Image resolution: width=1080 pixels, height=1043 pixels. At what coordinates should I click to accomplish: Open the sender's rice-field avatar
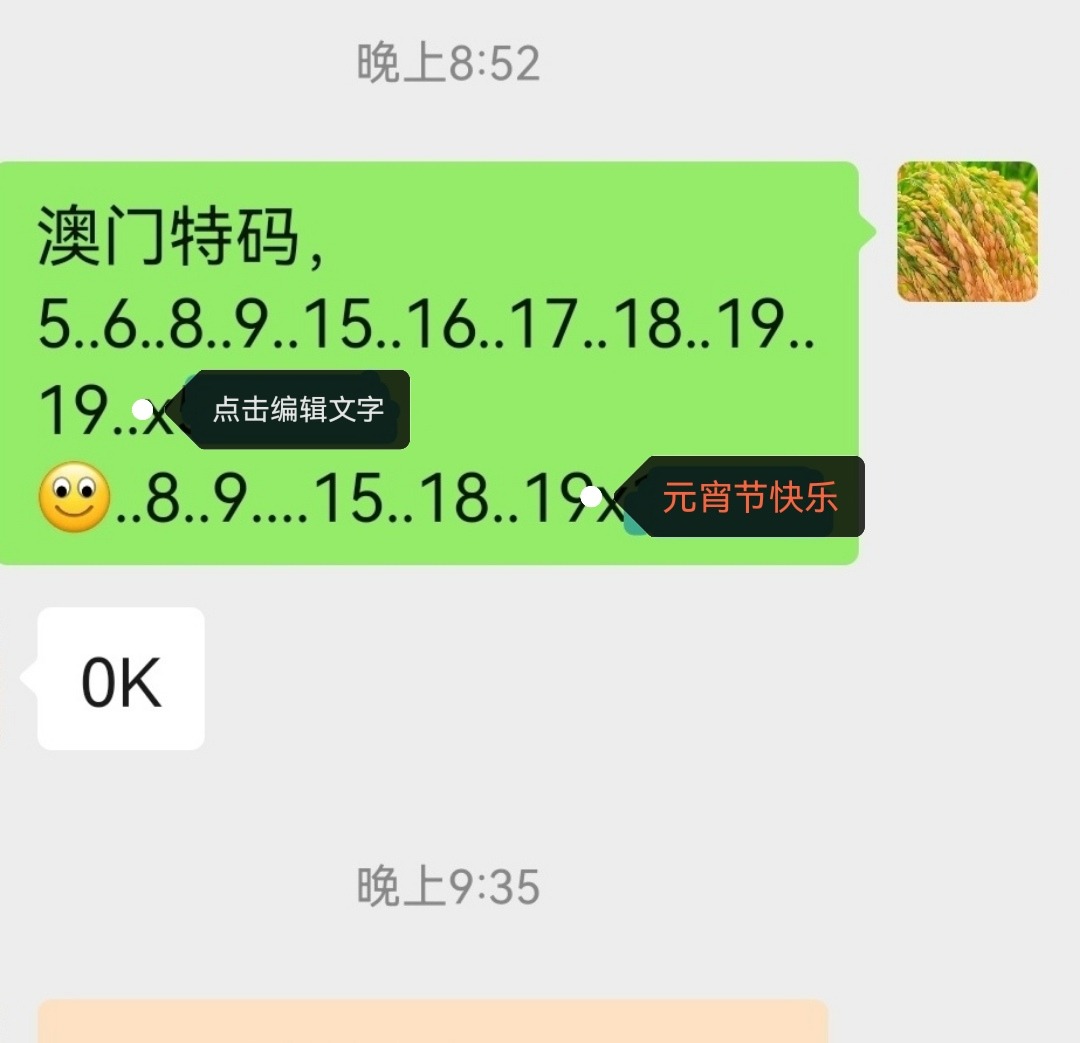(x=967, y=232)
